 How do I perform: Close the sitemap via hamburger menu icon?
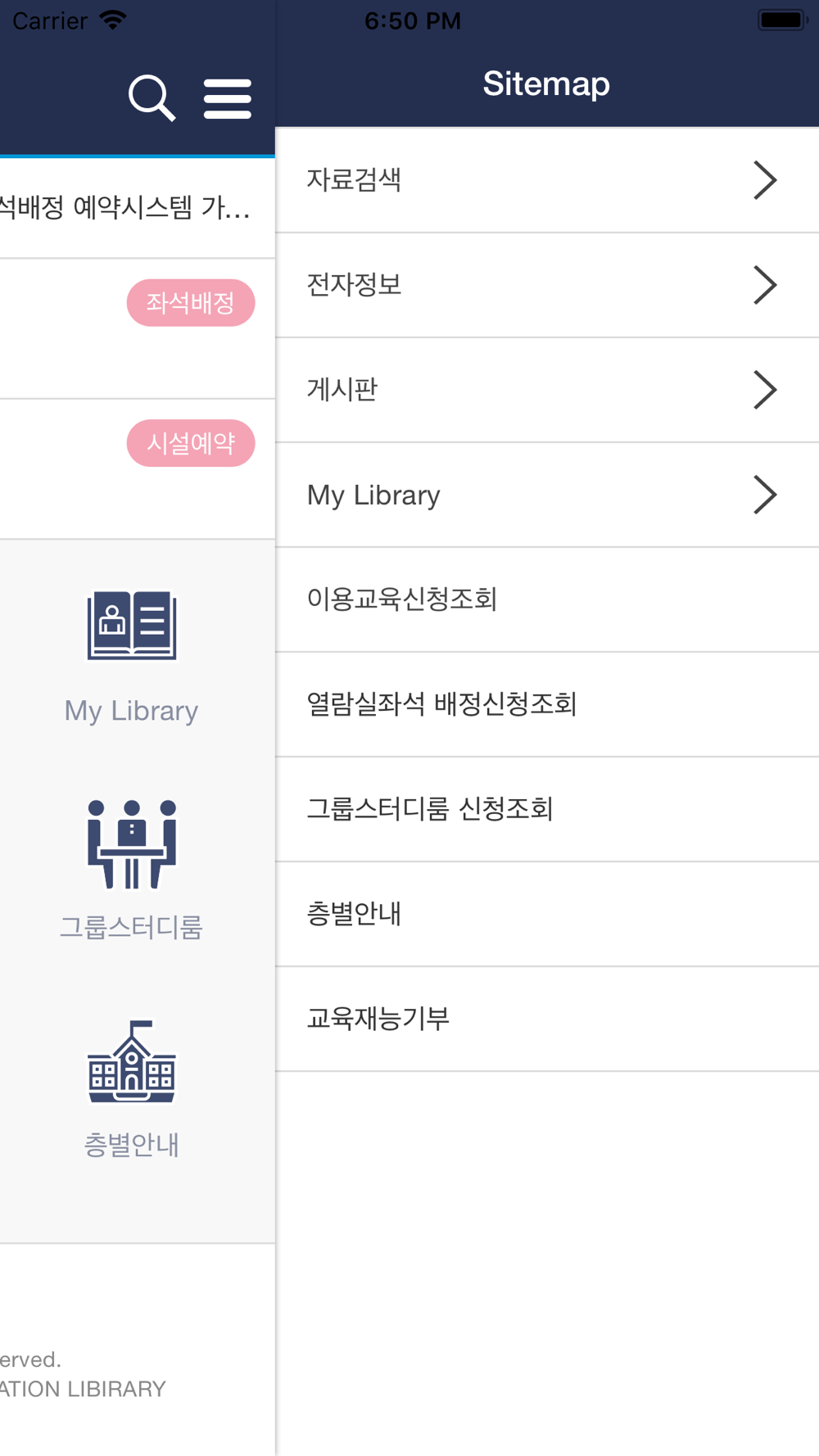(228, 99)
